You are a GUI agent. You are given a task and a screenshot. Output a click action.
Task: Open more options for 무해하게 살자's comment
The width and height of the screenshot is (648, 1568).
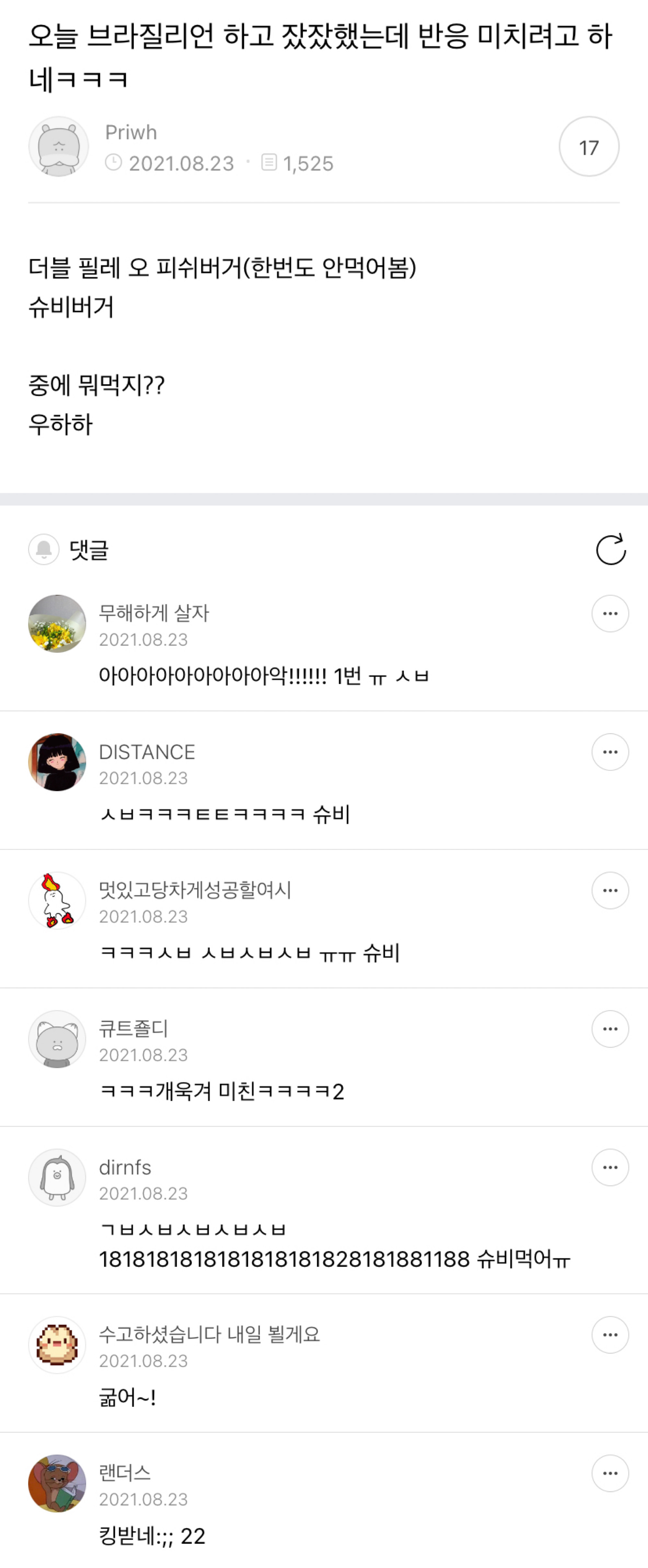pyautogui.click(x=610, y=614)
